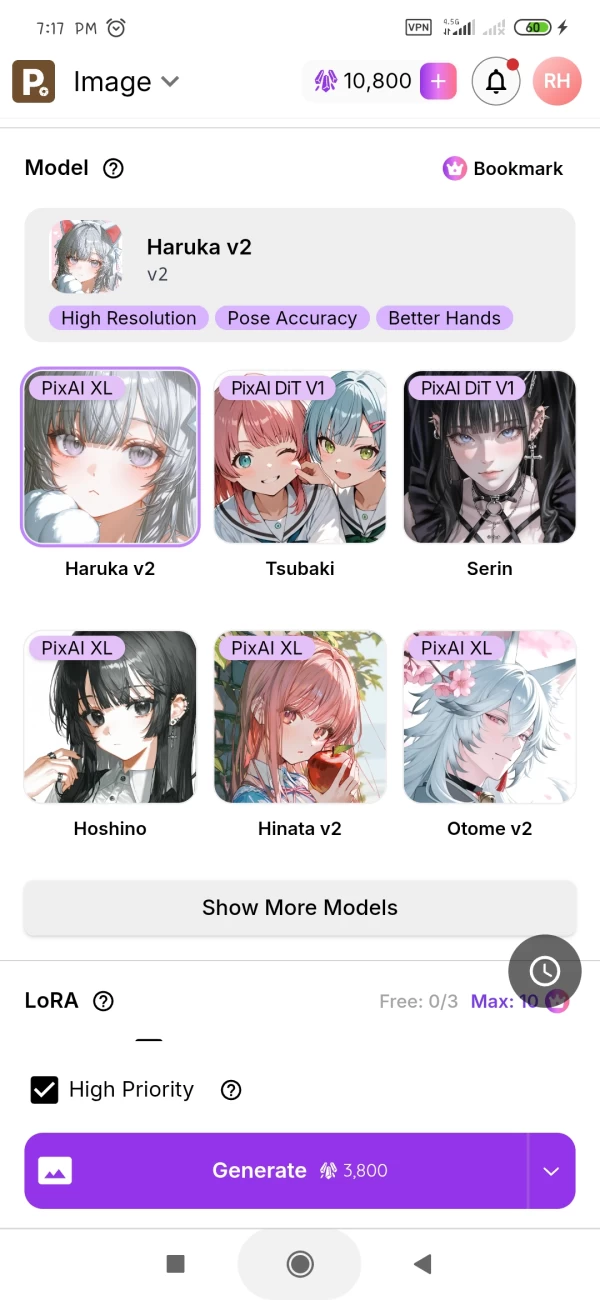Uncheck the High Priority checkbox
Viewport: 600px width, 1300px height.
(x=45, y=1090)
